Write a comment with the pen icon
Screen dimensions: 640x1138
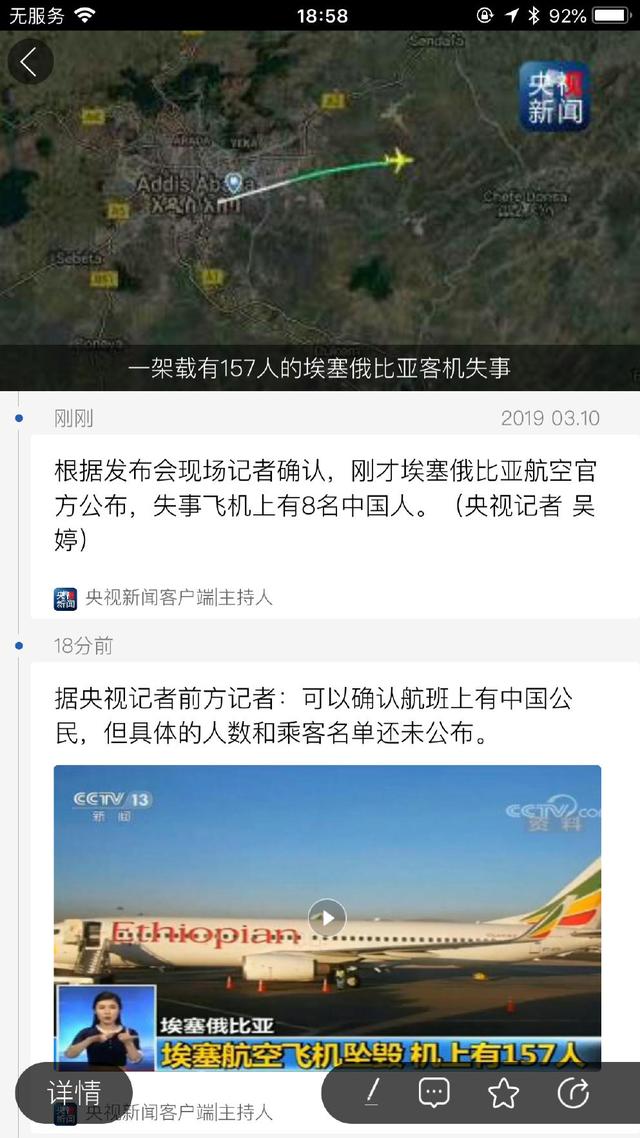[x=372, y=1093]
